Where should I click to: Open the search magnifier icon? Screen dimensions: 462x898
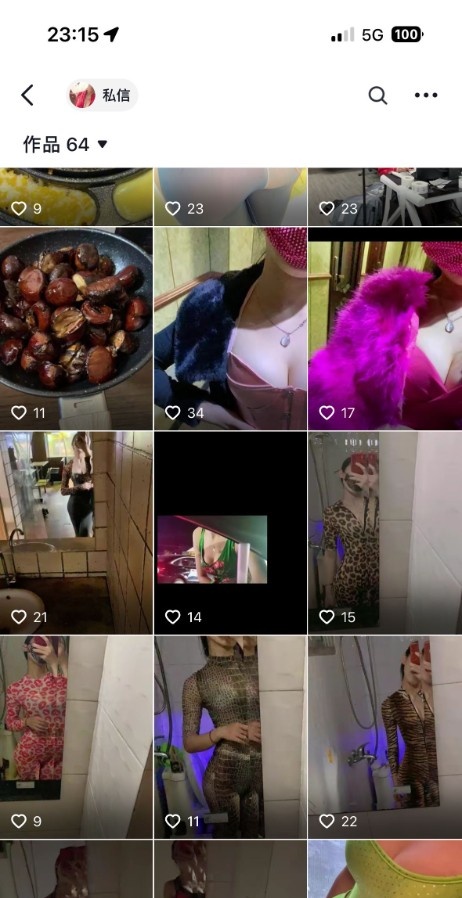(x=377, y=95)
